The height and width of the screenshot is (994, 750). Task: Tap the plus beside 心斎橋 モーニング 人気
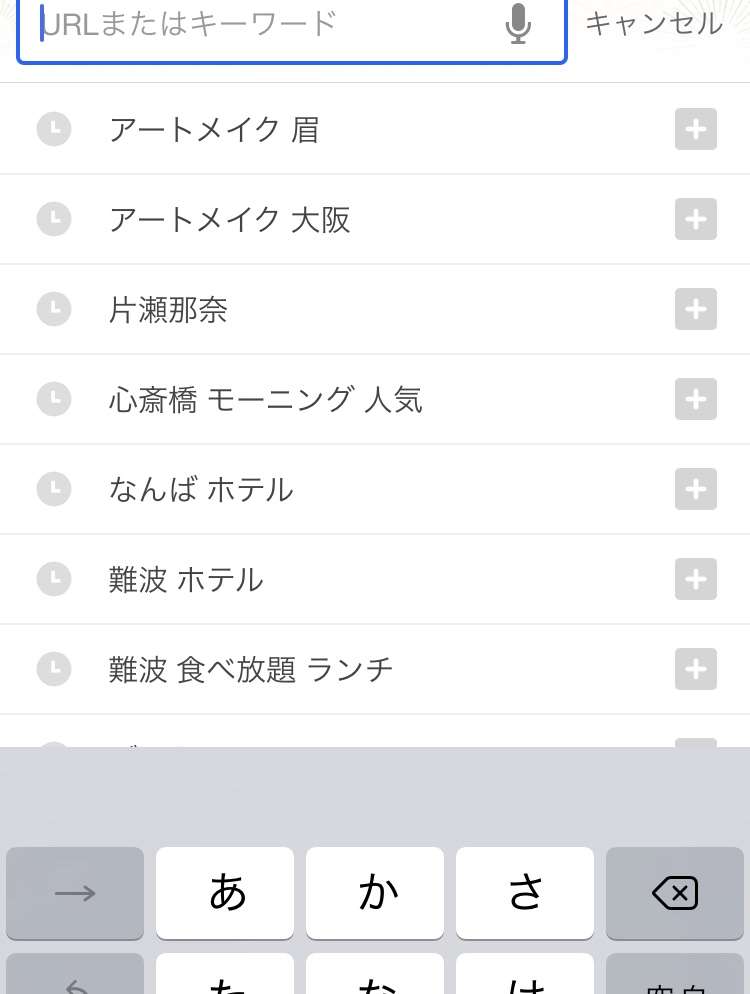(x=696, y=399)
